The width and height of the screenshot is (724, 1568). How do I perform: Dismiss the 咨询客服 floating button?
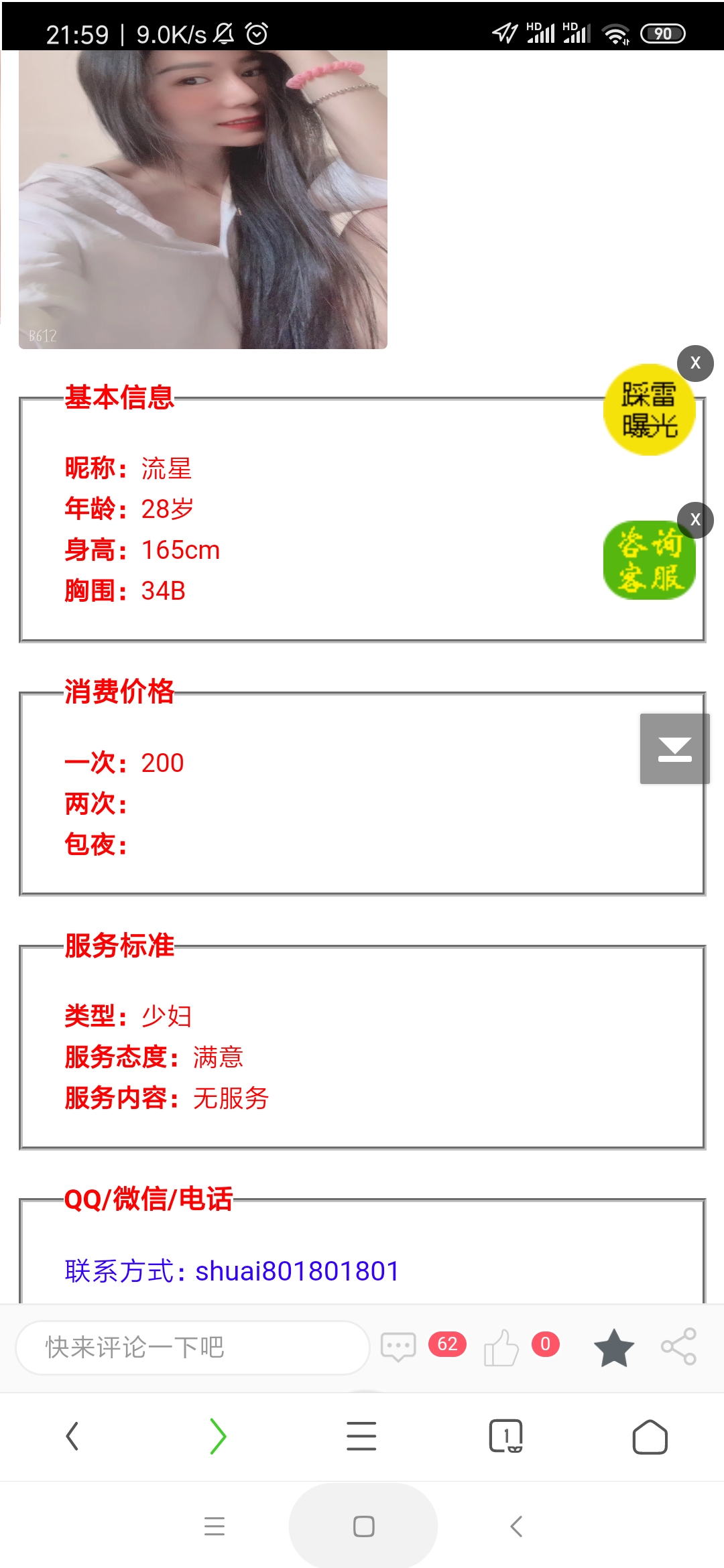pyautogui.click(x=695, y=519)
